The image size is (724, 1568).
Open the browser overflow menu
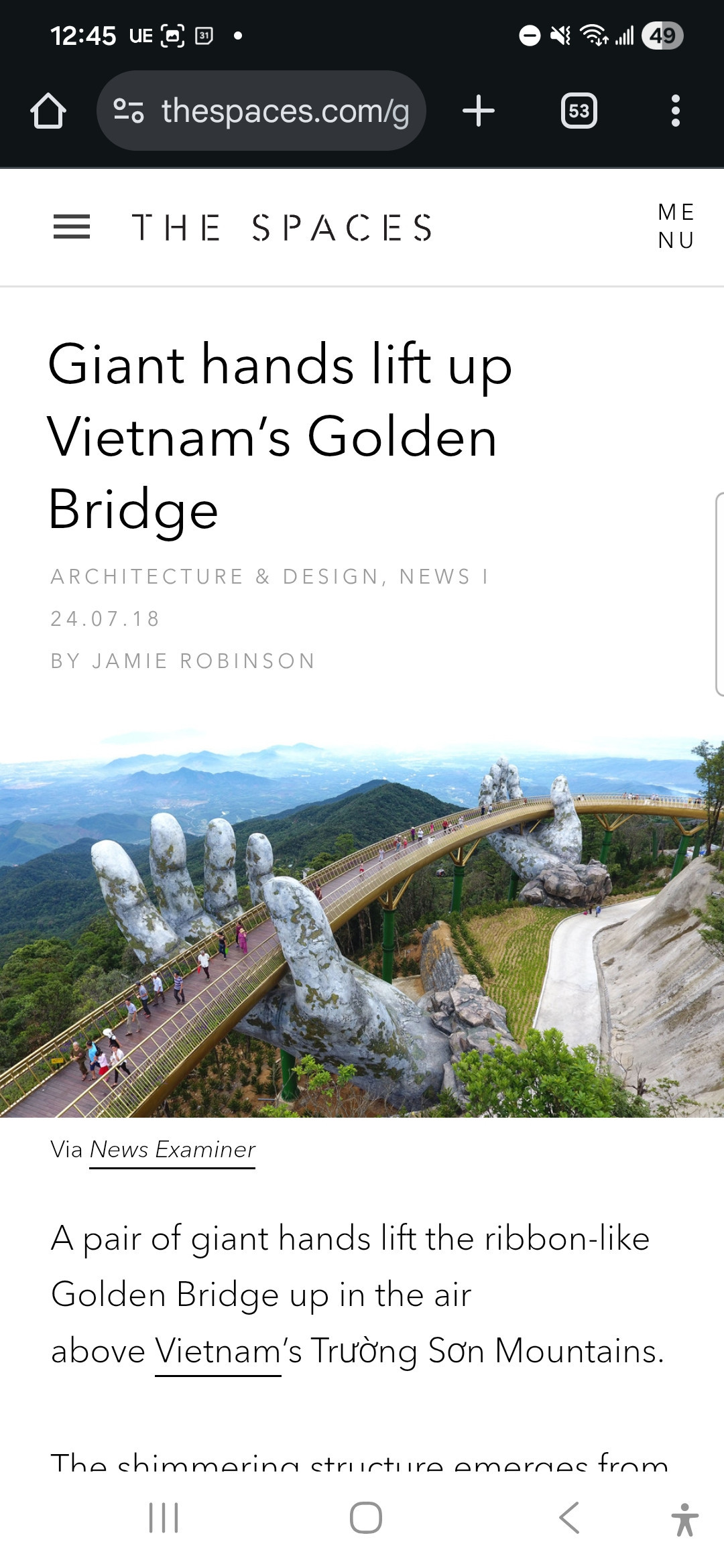tap(675, 111)
